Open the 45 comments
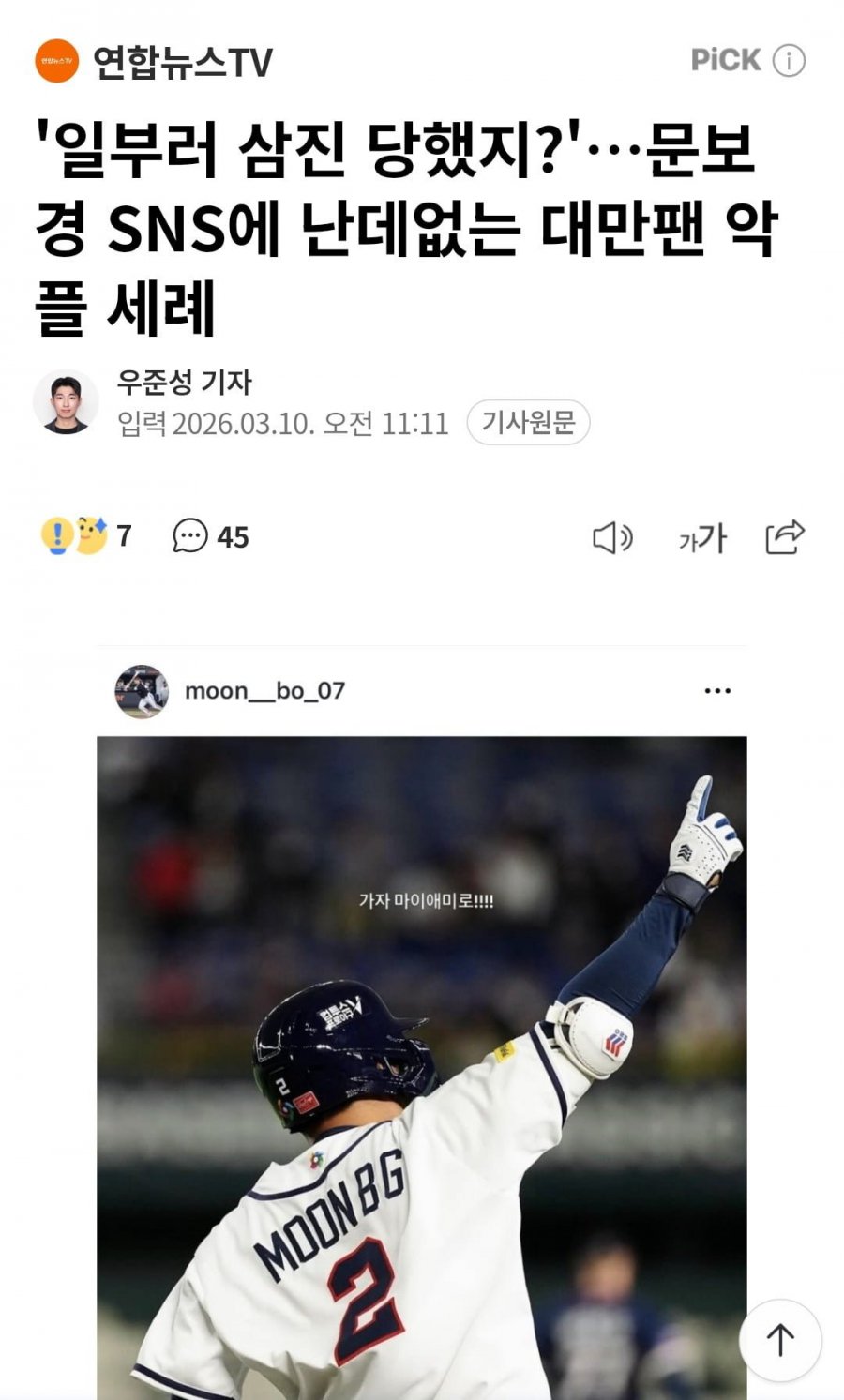This screenshot has height=1400, width=844. 211,536
